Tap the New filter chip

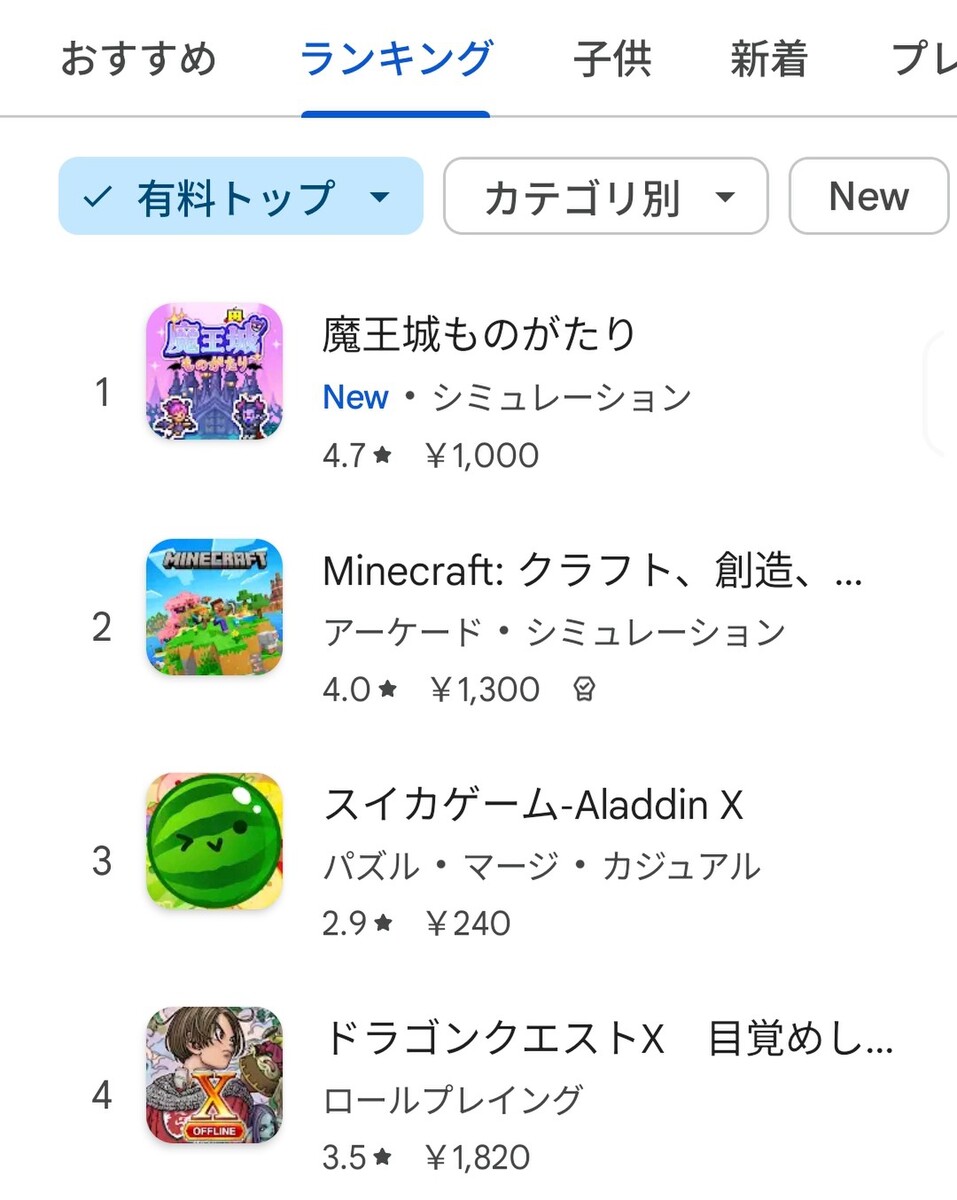click(x=868, y=197)
